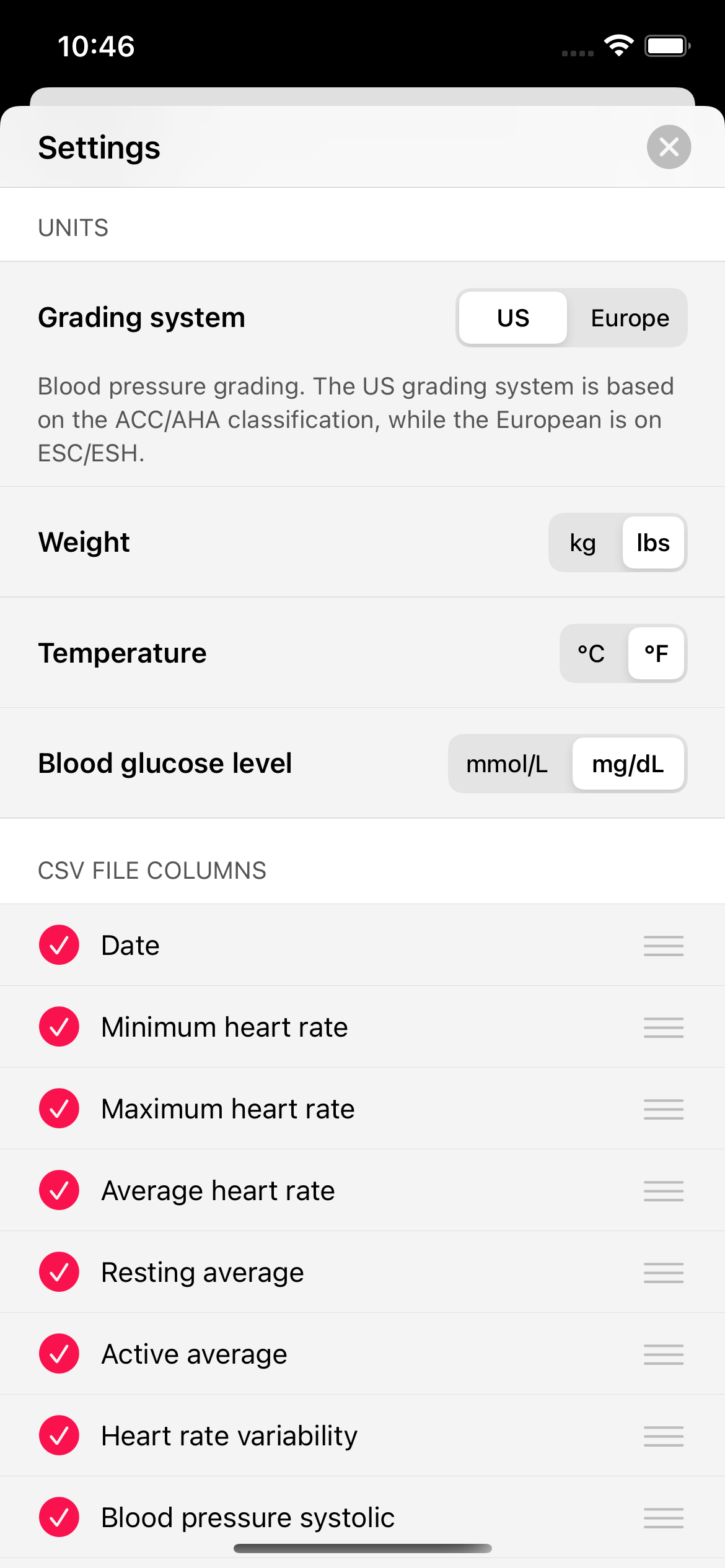
Task: Choose °F for temperature
Action: 656,653
